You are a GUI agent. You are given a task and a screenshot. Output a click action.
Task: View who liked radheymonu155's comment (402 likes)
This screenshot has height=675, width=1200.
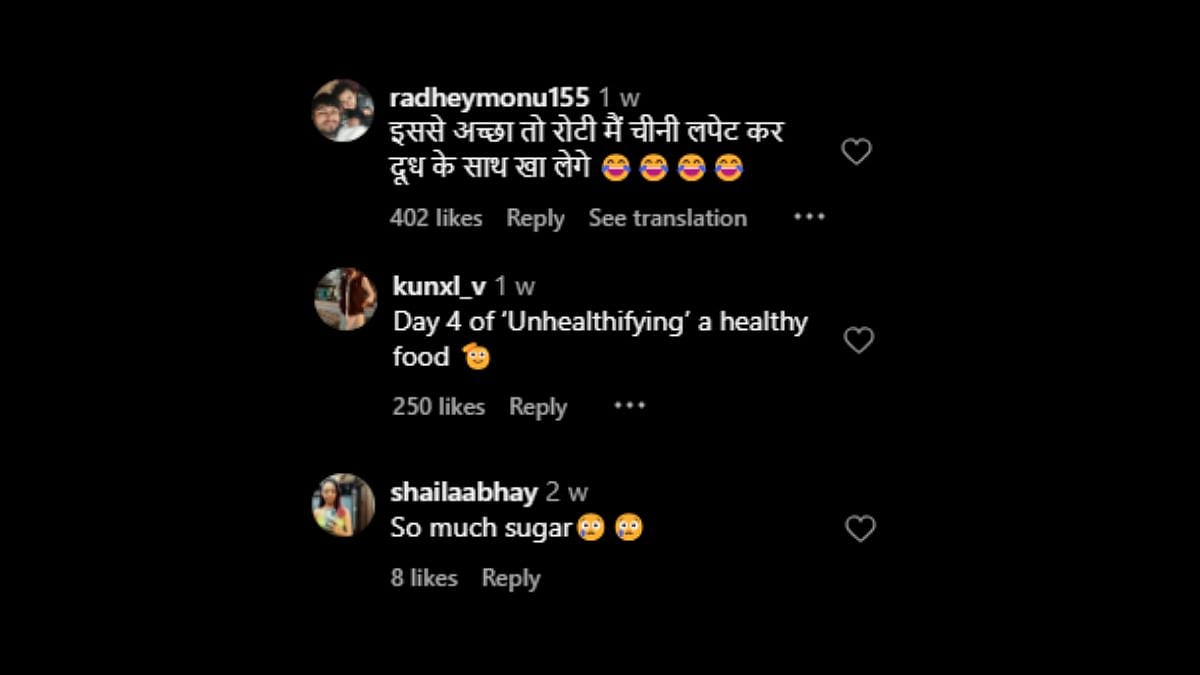click(436, 218)
